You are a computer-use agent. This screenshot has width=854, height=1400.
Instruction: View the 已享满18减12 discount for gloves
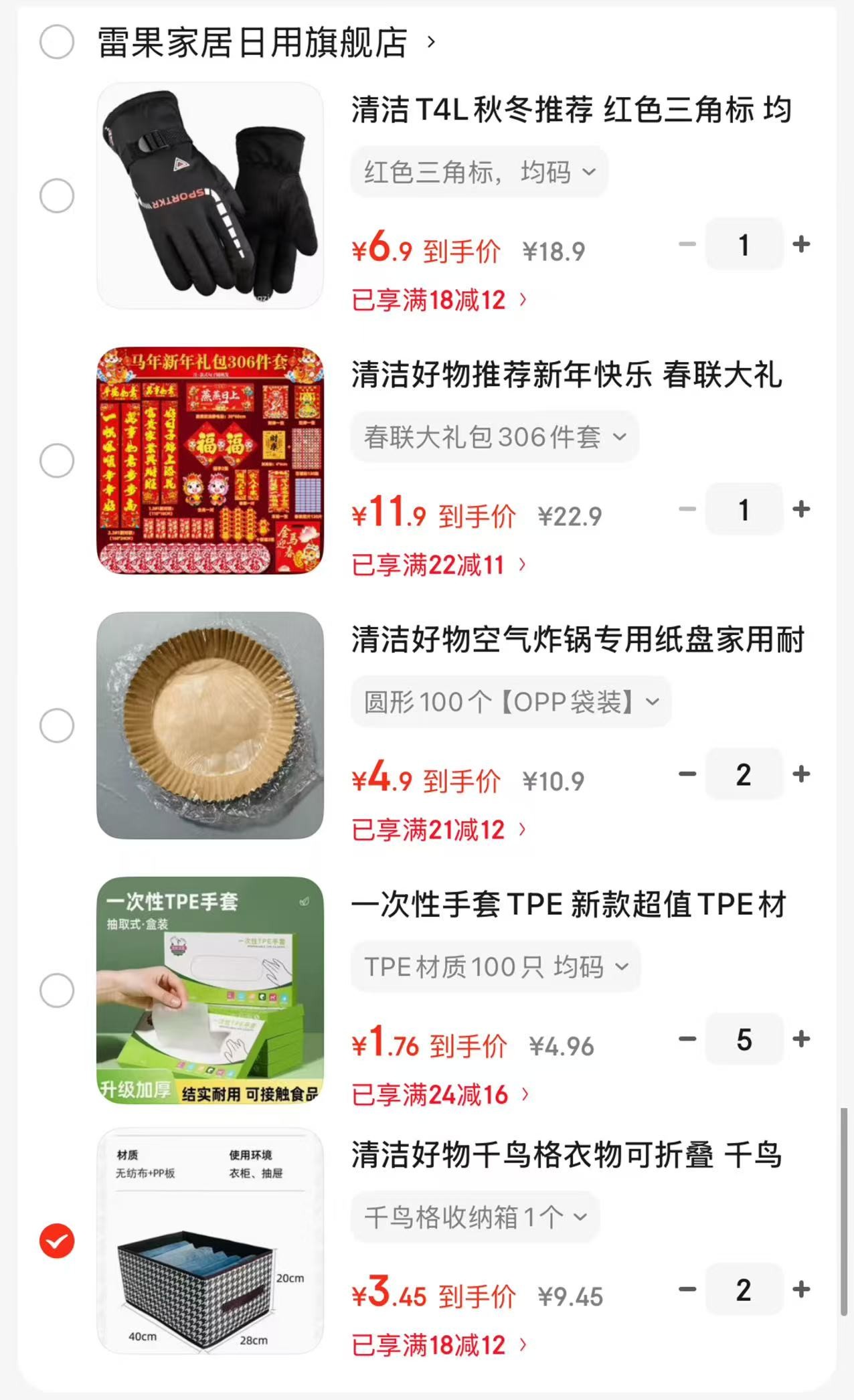pos(439,300)
